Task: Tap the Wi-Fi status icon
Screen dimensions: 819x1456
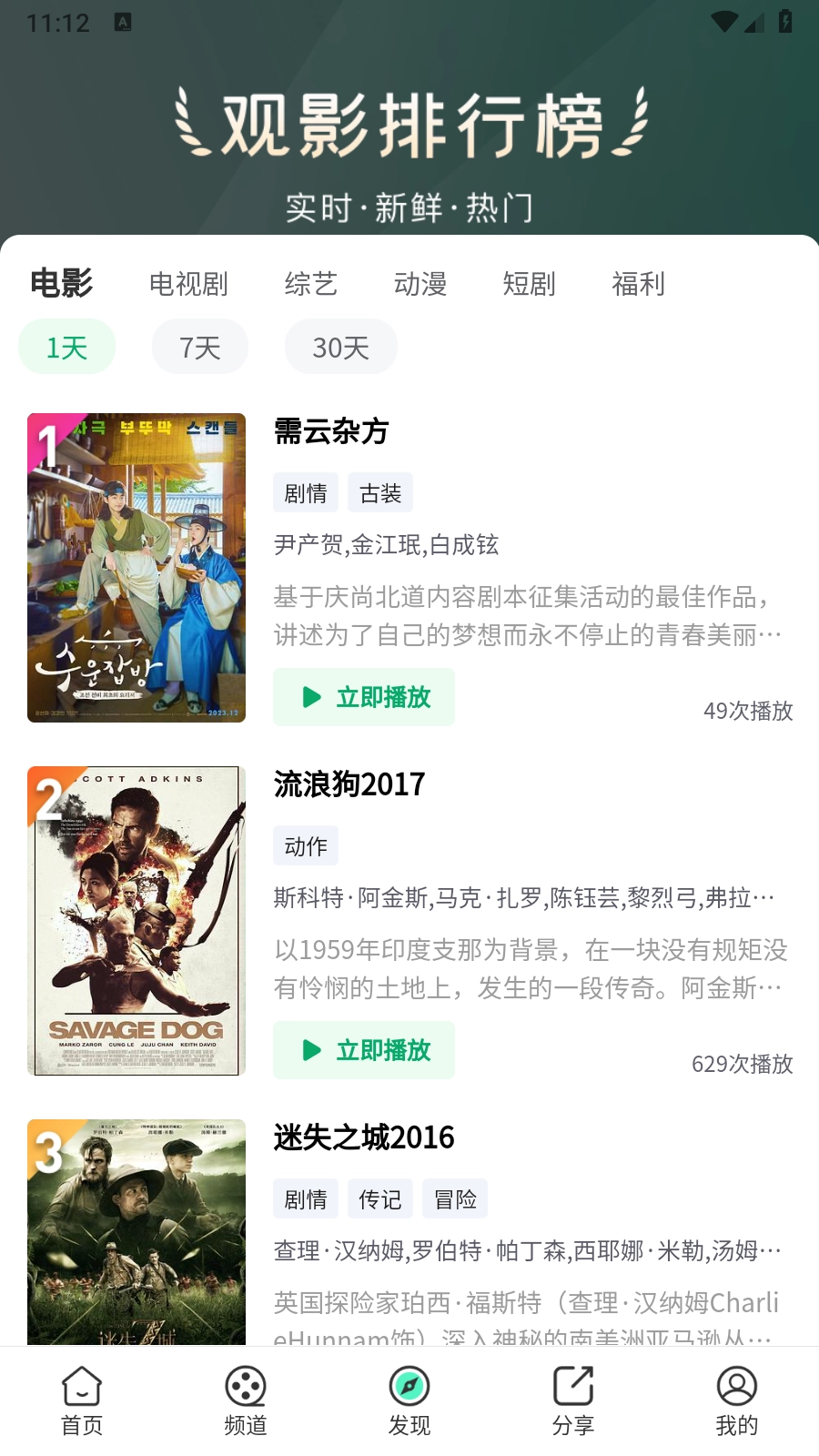Action: point(722,22)
